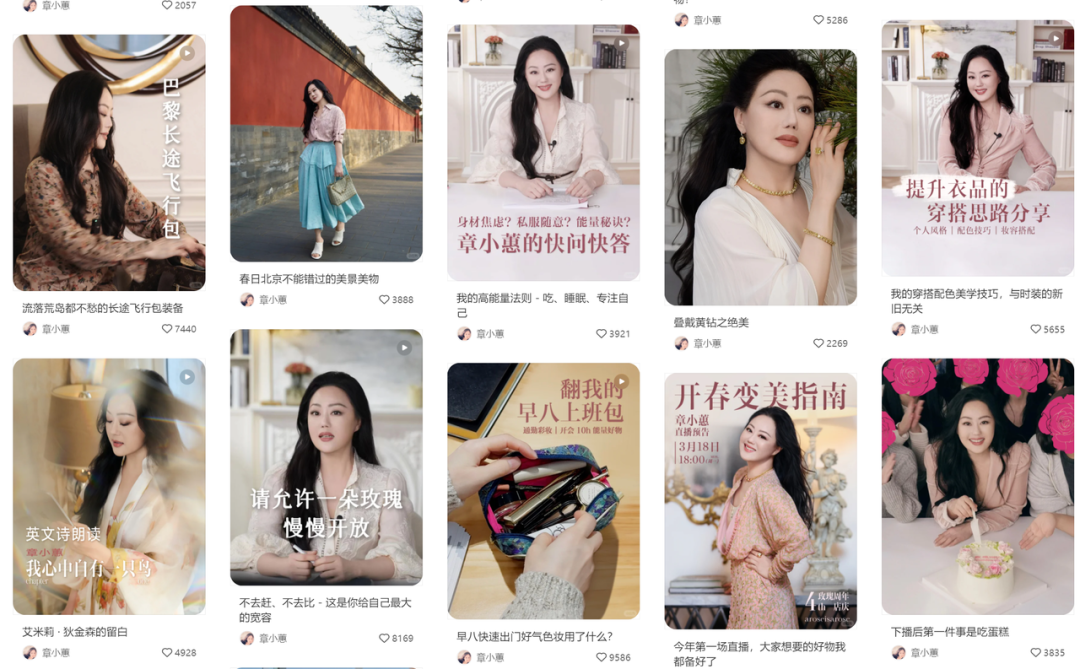Open the 英文诗朗读 video post
The height and width of the screenshot is (669, 1080).
tap(108, 486)
